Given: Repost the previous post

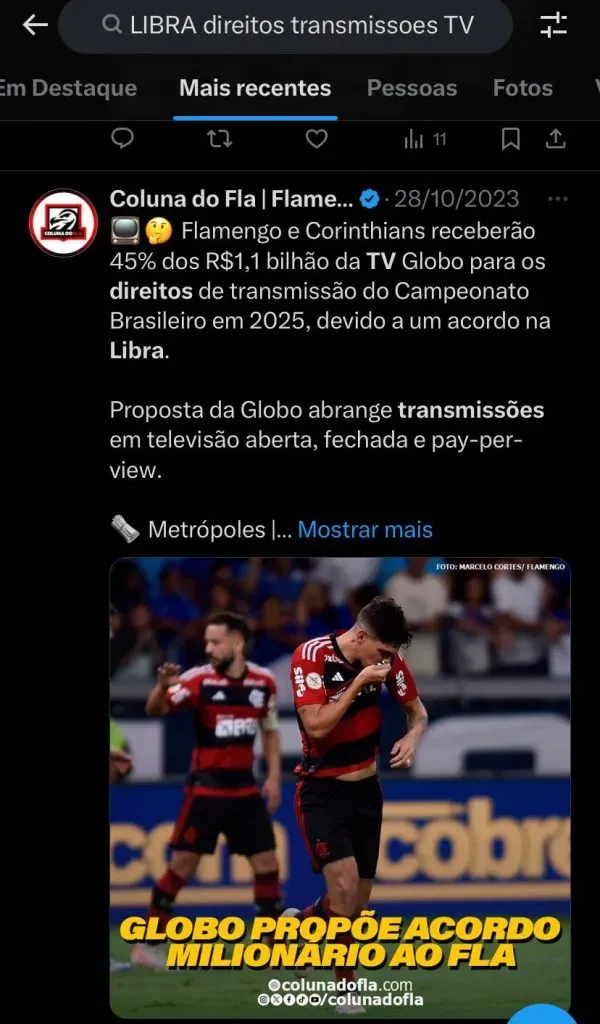Looking at the screenshot, I should (219, 139).
